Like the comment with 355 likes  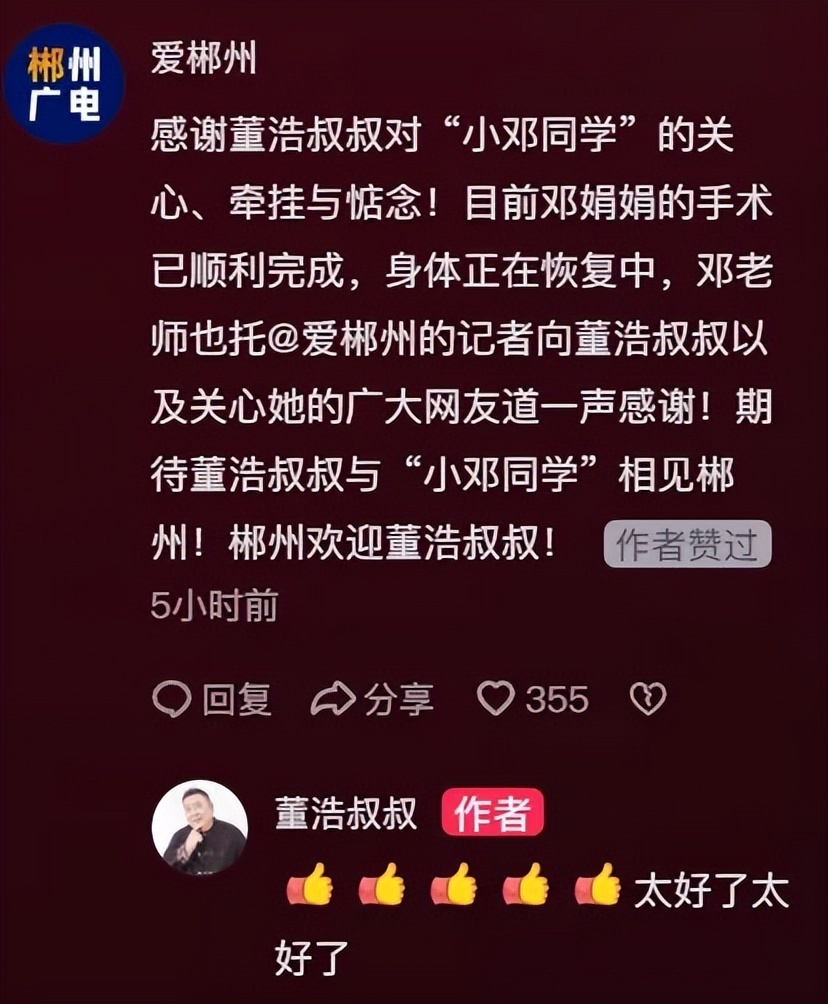(496, 698)
